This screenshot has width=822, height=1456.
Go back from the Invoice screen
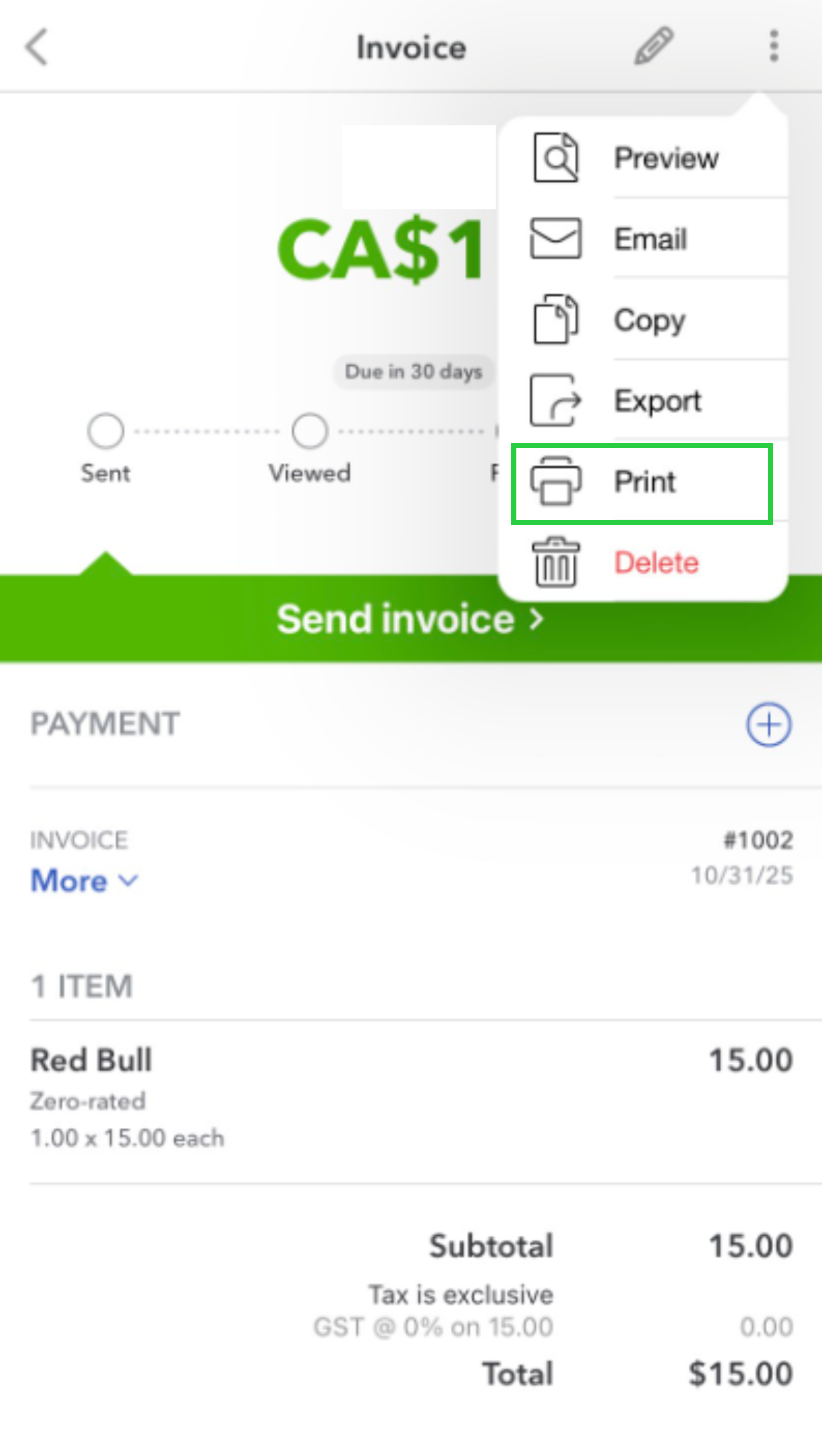click(x=37, y=48)
